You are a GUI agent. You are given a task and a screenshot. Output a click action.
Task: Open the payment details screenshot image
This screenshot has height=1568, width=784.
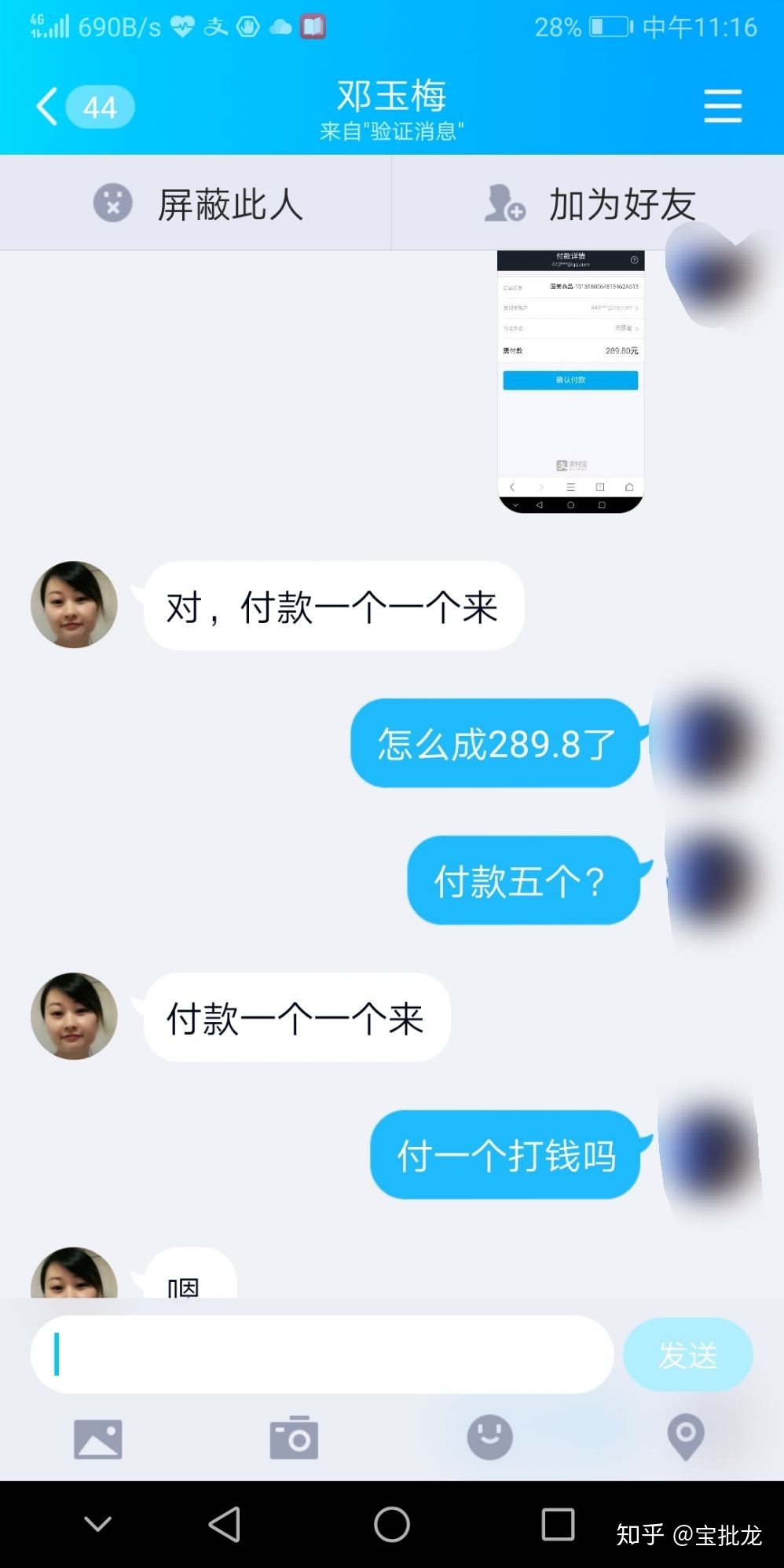coord(570,381)
